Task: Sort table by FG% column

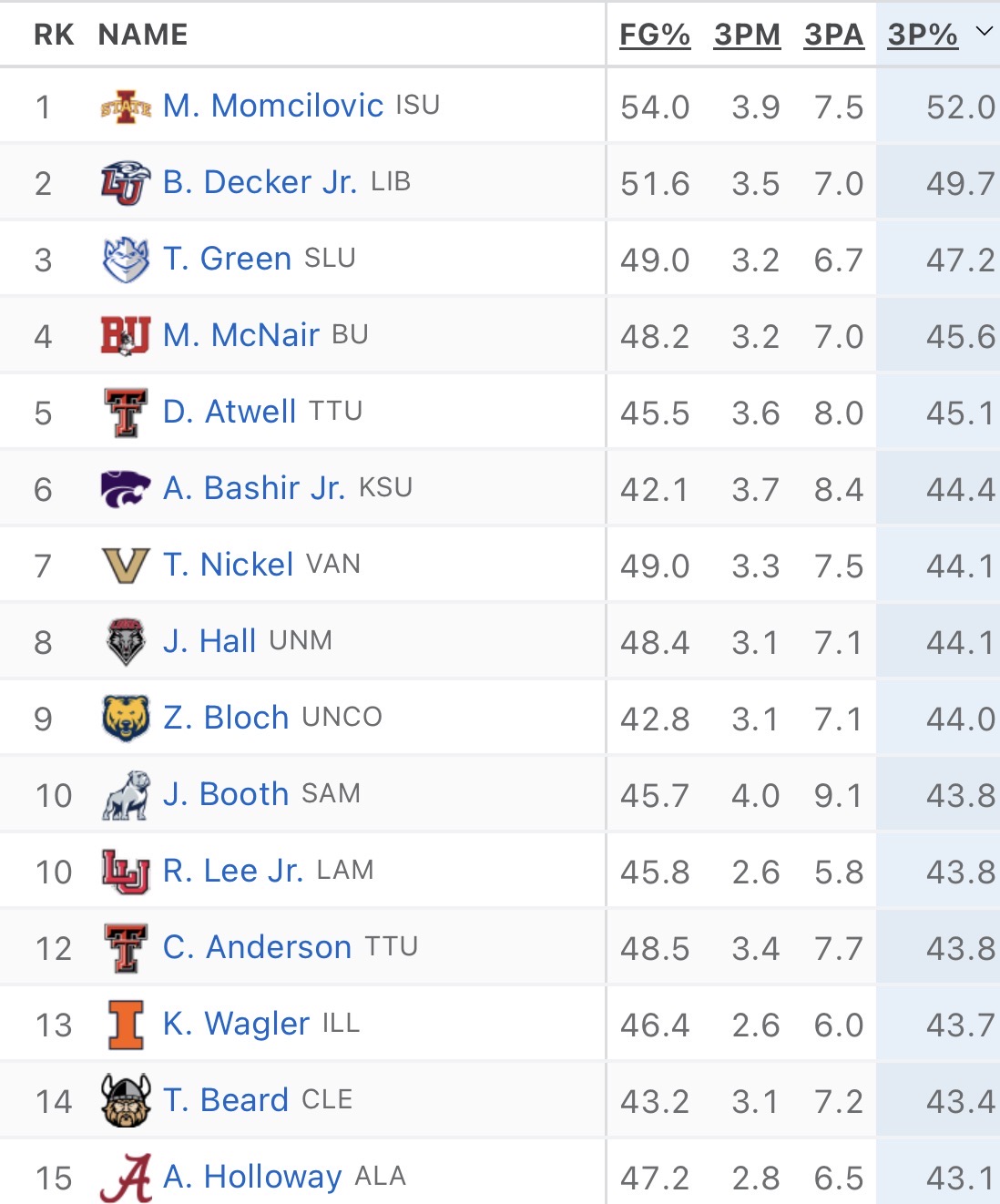Action: pyautogui.click(x=654, y=35)
